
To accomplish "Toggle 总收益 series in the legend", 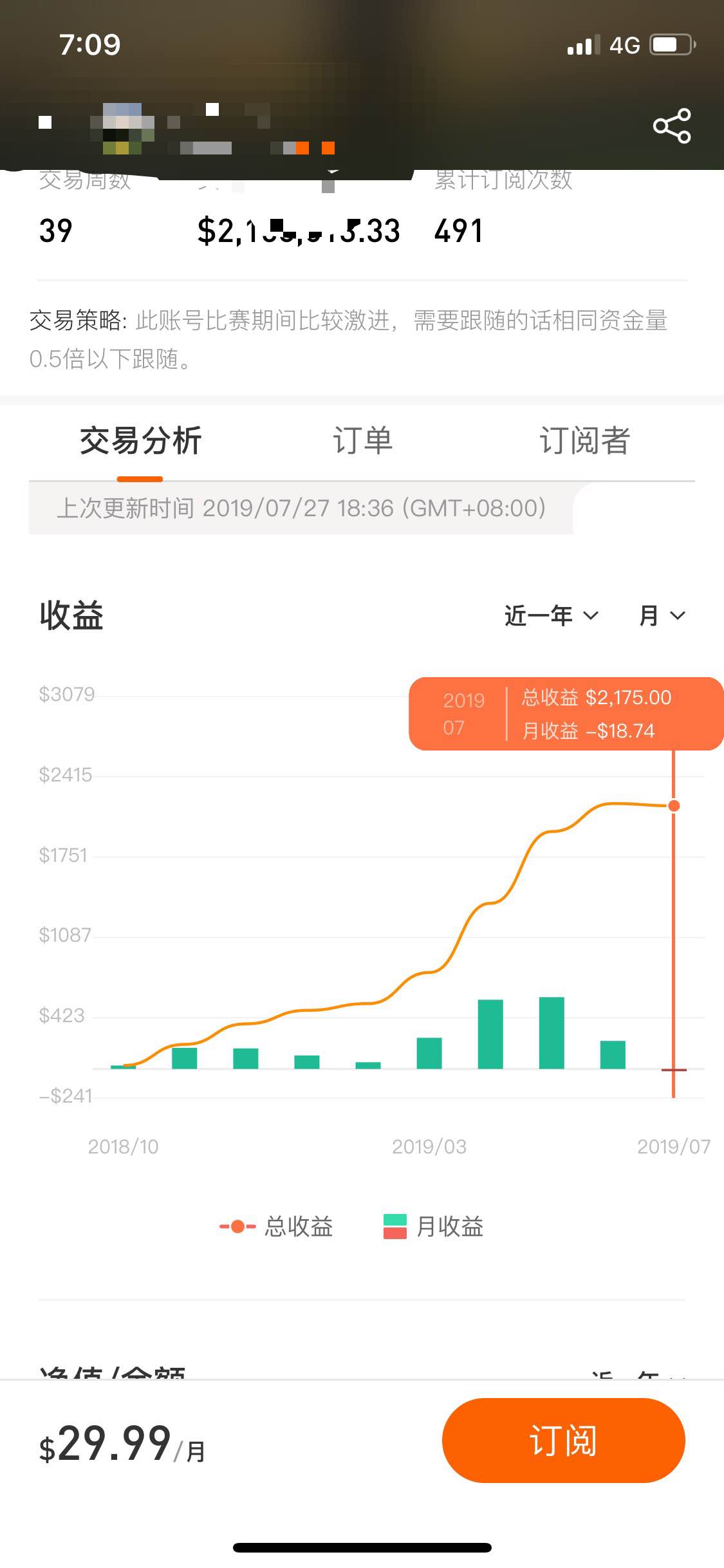I will tap(276, 1226).
